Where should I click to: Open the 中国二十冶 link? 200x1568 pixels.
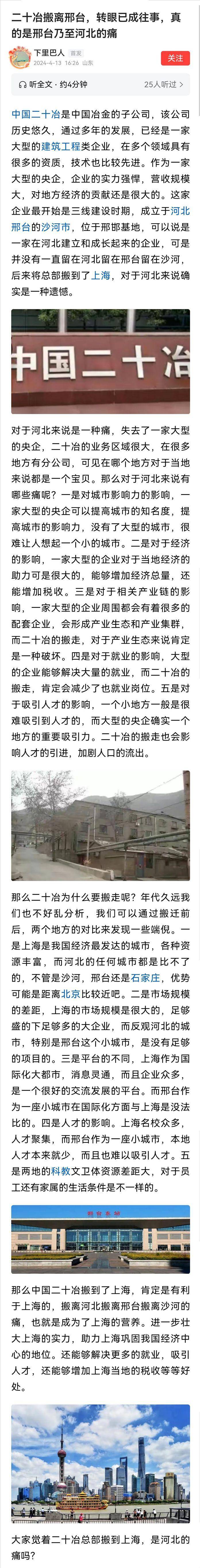[x=35, y=114]
